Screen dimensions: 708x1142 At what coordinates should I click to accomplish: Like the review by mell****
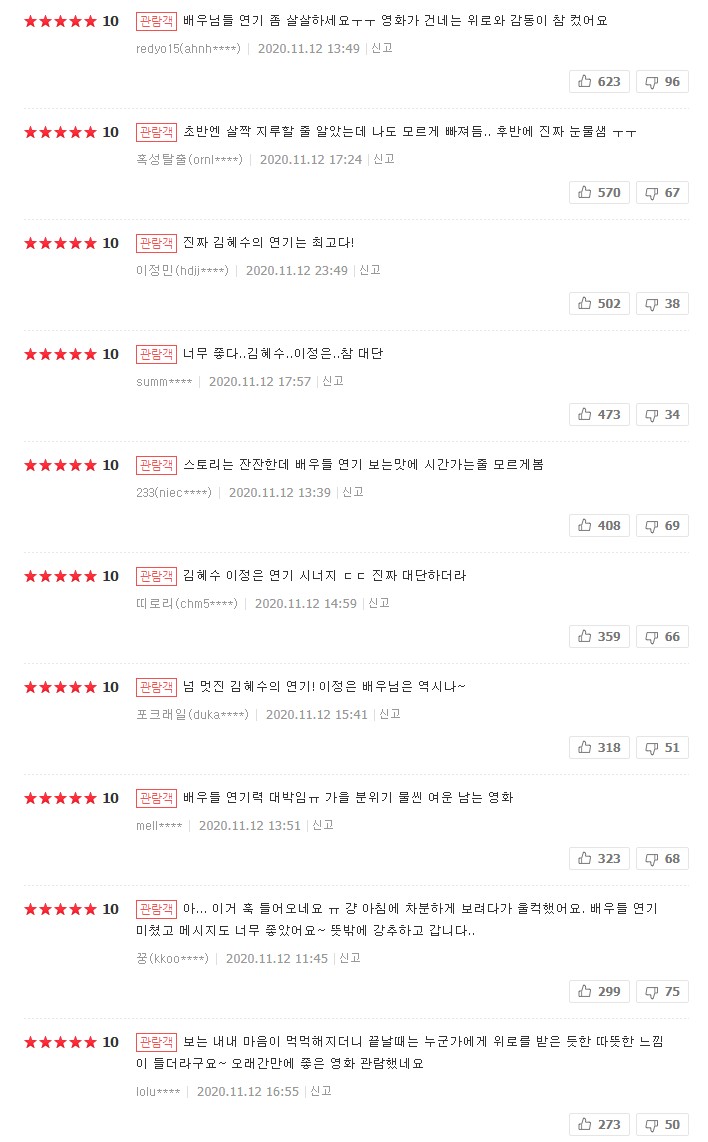click(x=599, y=859)
